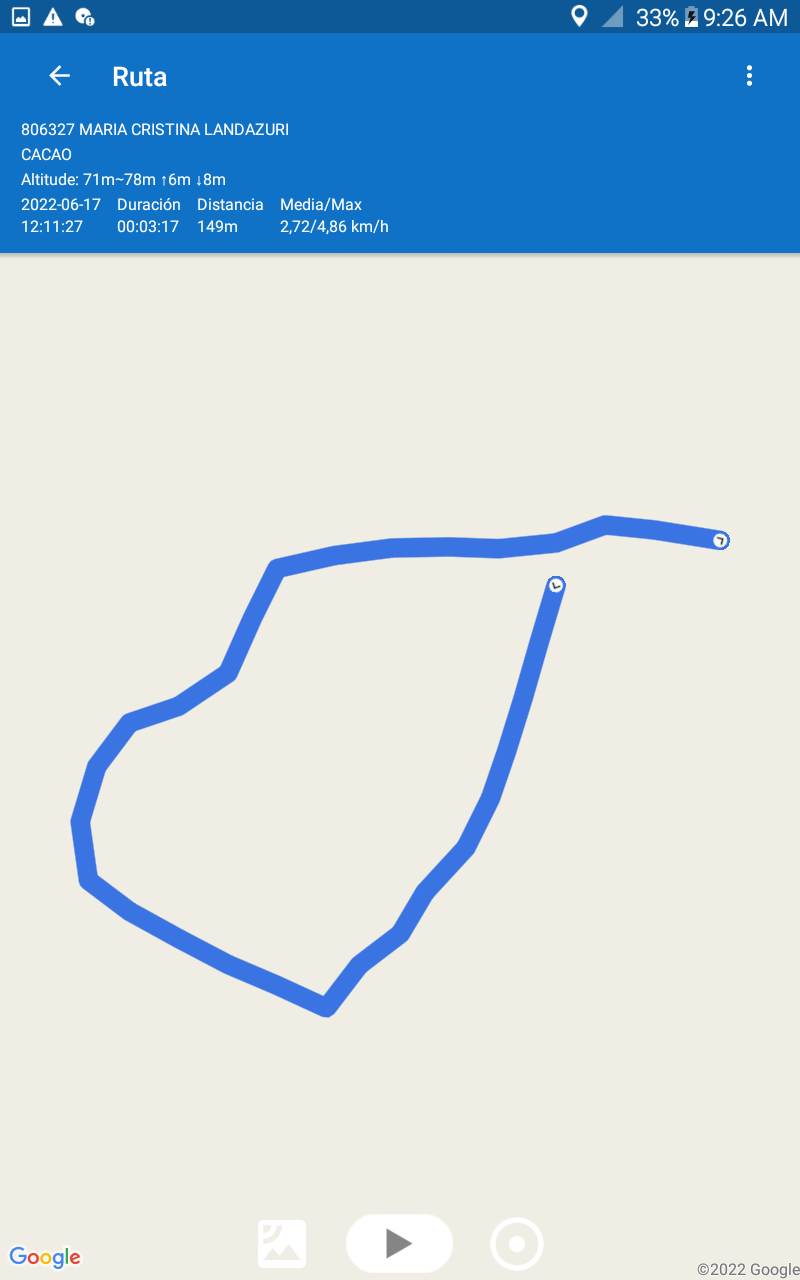
Task: Select the route end marker
Action: tap(720, 540)
